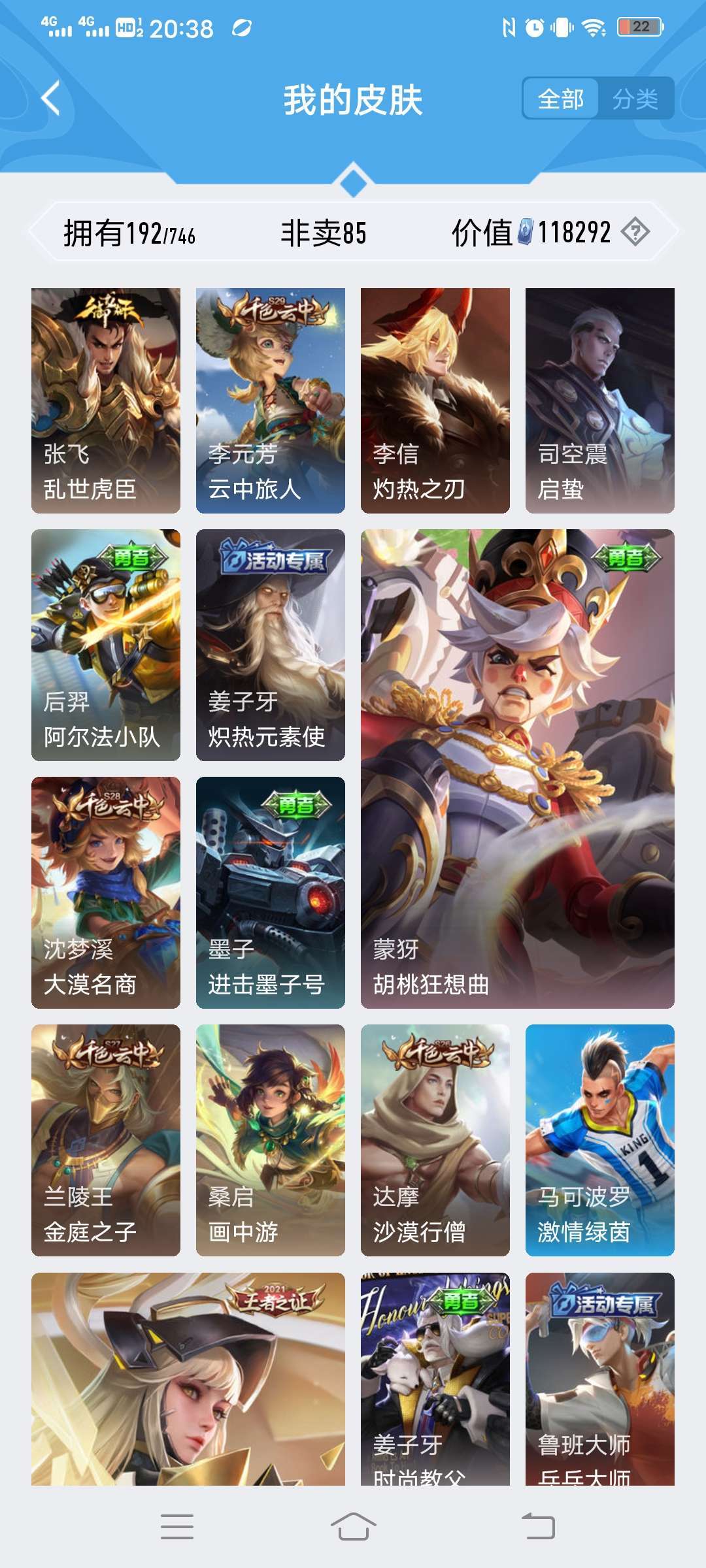Switch to the 分类 tab
The width and height of the screenshot is (706, 1568).
(635, 99)
